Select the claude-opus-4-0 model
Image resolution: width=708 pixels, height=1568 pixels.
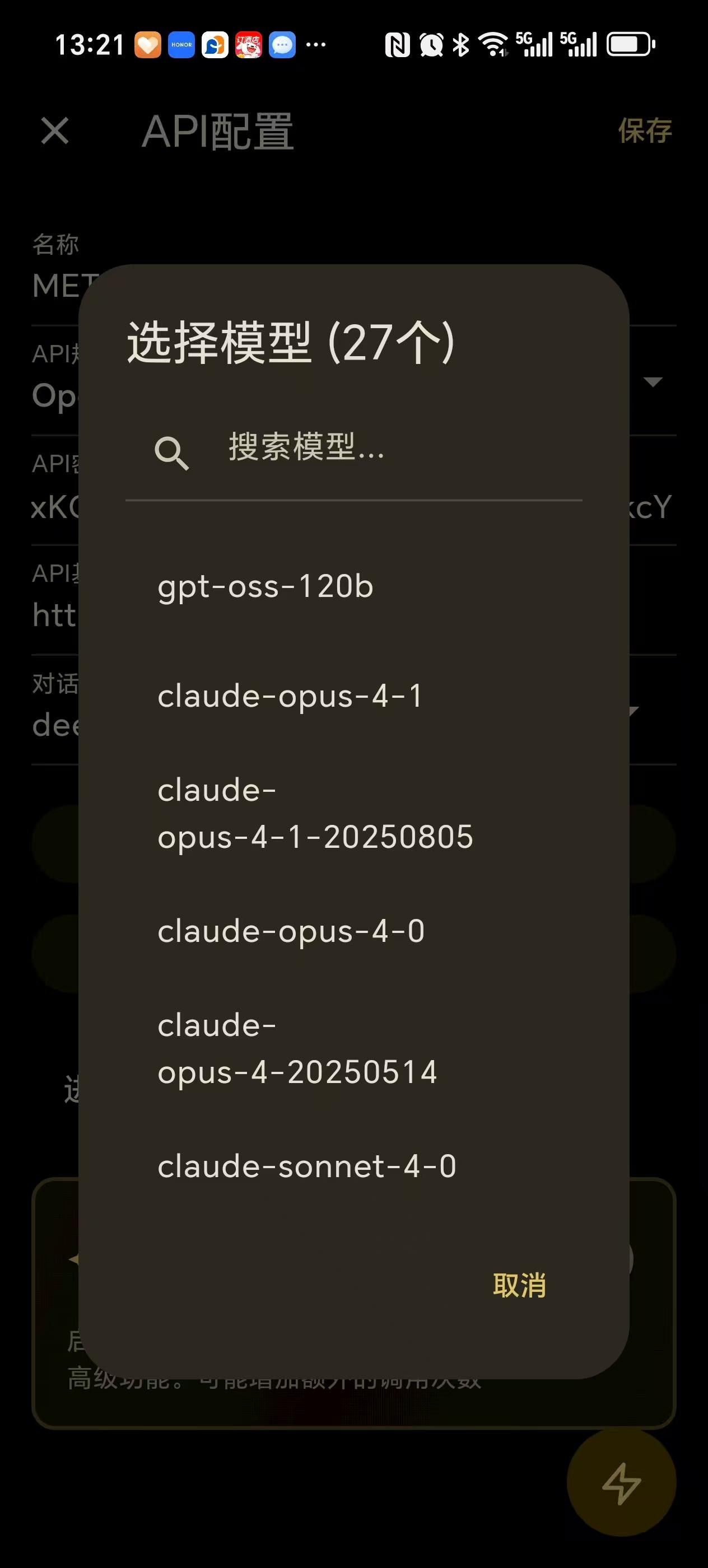click(x=291, y=930)
